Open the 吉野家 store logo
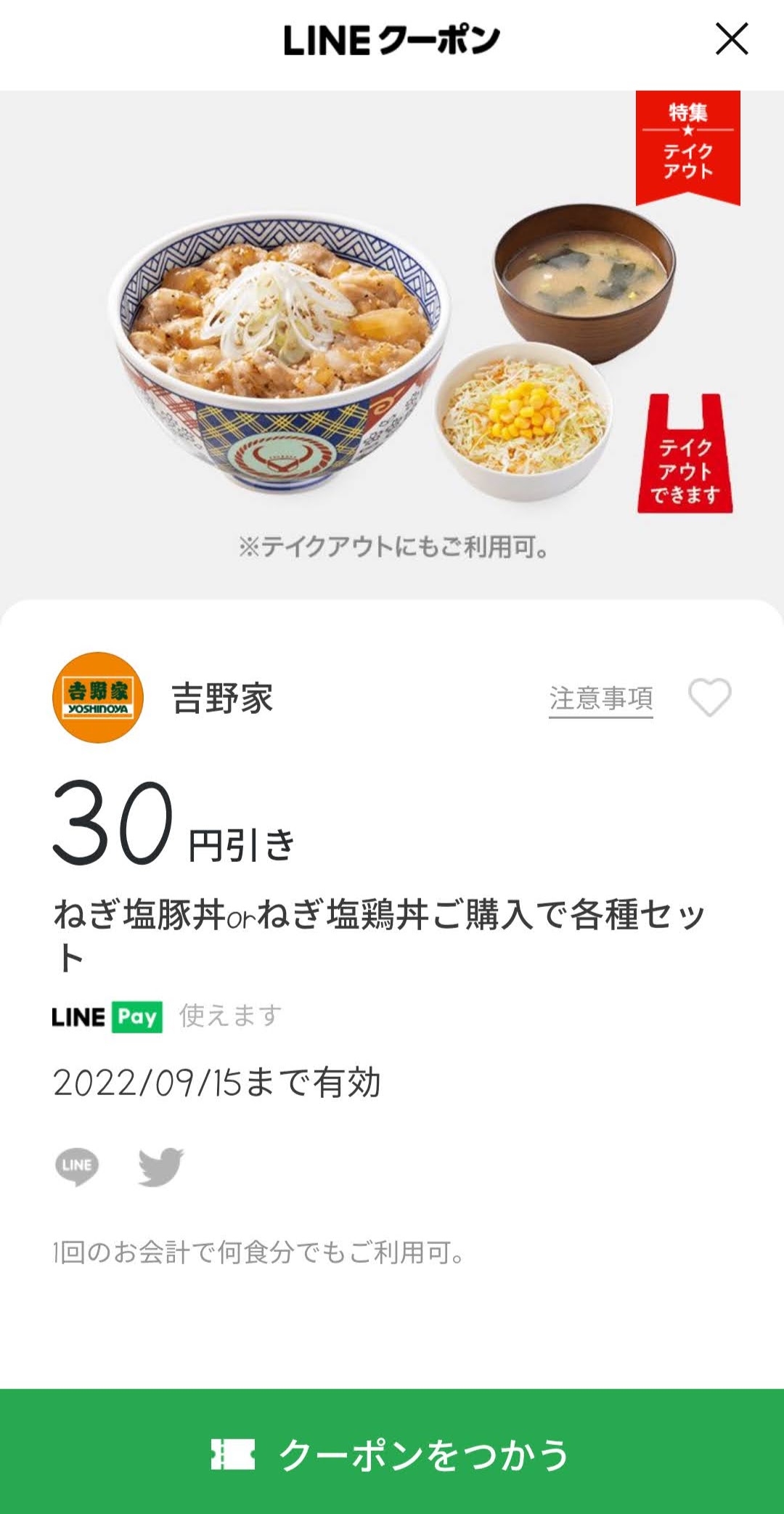This screenshot has height=1514, width=784. (x=98, y=697)
